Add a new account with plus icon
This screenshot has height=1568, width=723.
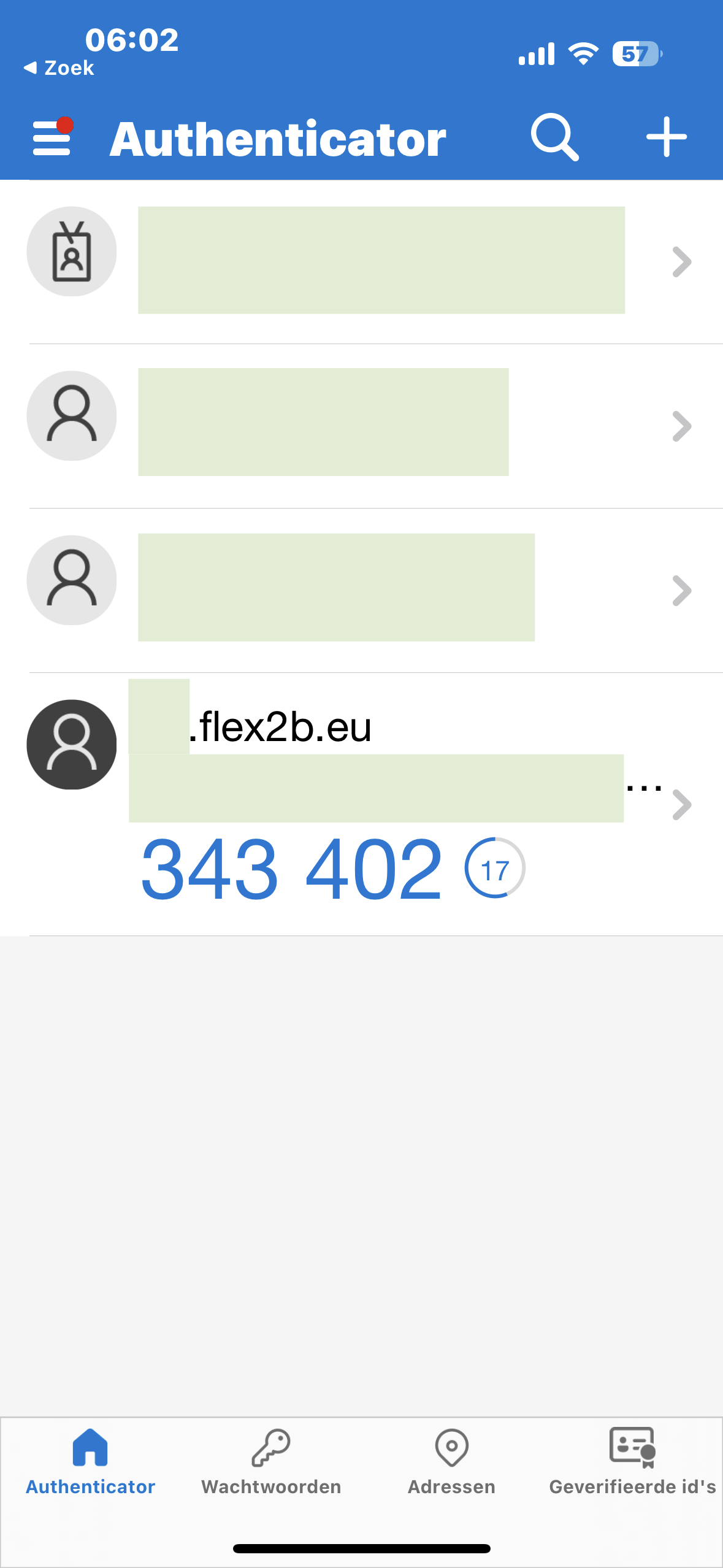(x=667, y=137)
